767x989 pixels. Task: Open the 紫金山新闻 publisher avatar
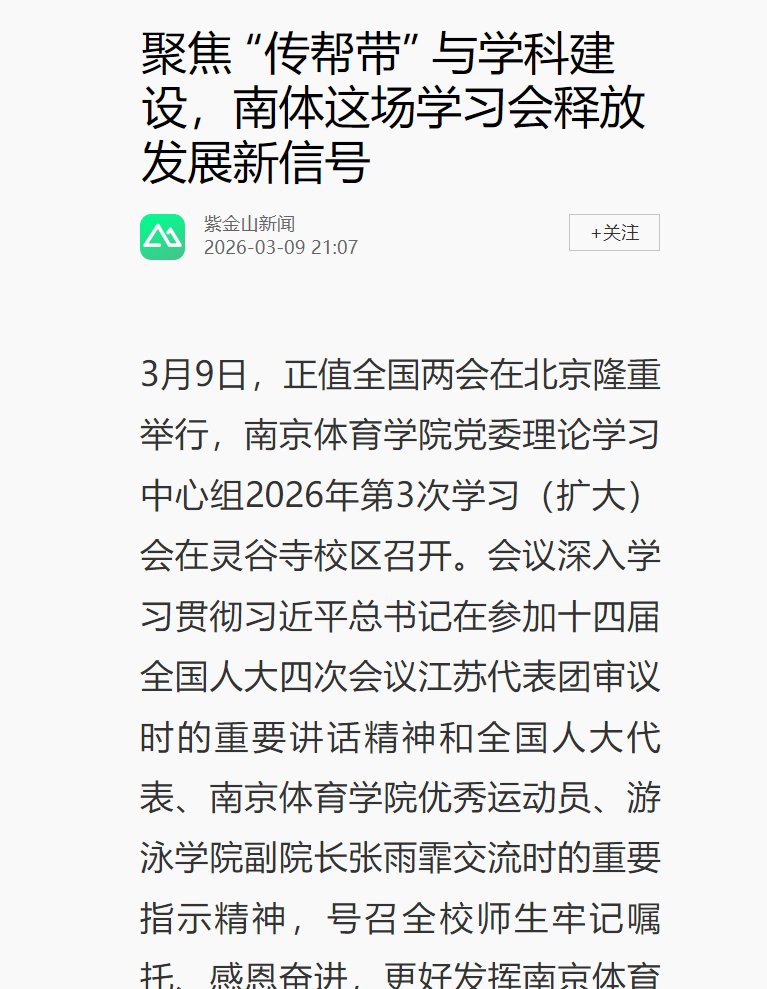click(x=162, y=236)
